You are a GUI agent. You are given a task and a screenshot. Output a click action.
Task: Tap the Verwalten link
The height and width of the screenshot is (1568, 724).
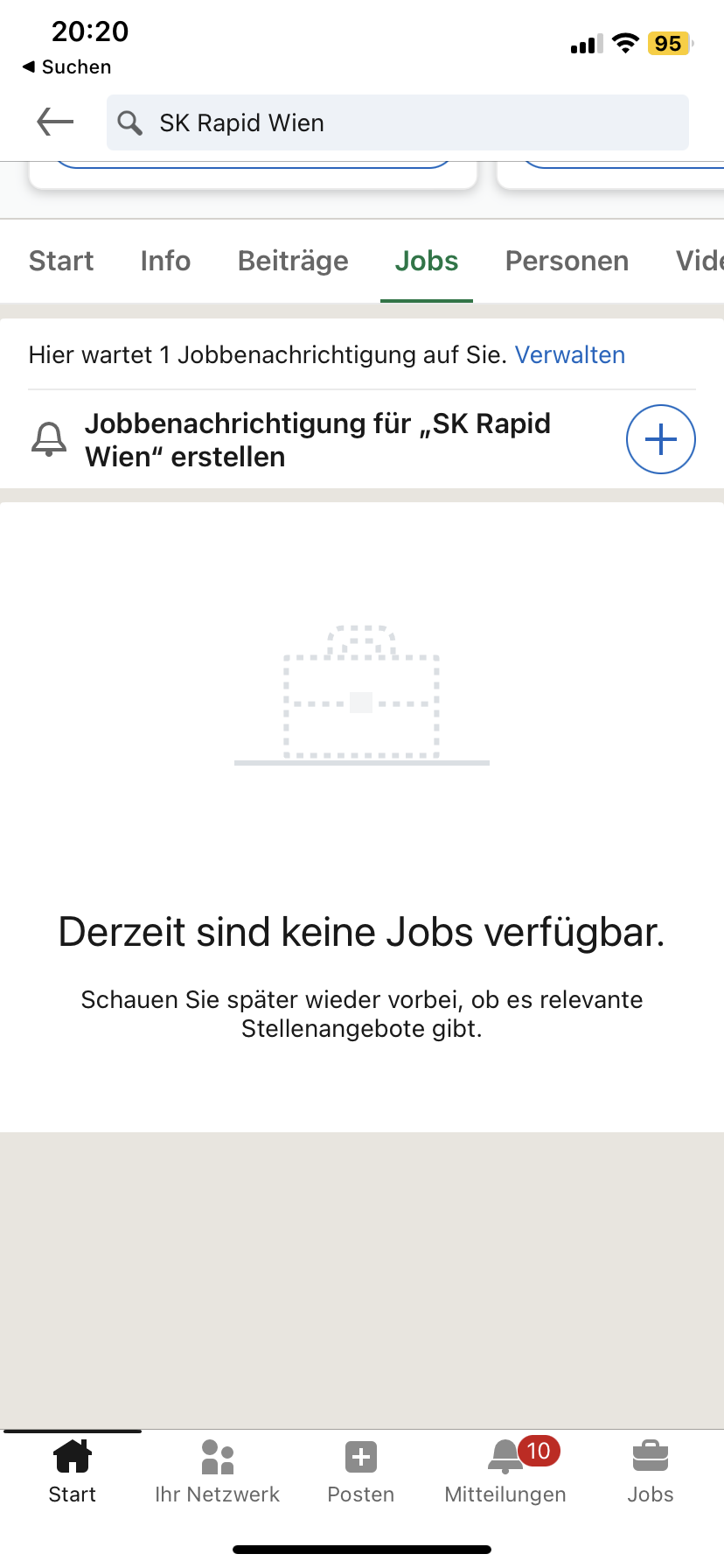click(570, 355)
